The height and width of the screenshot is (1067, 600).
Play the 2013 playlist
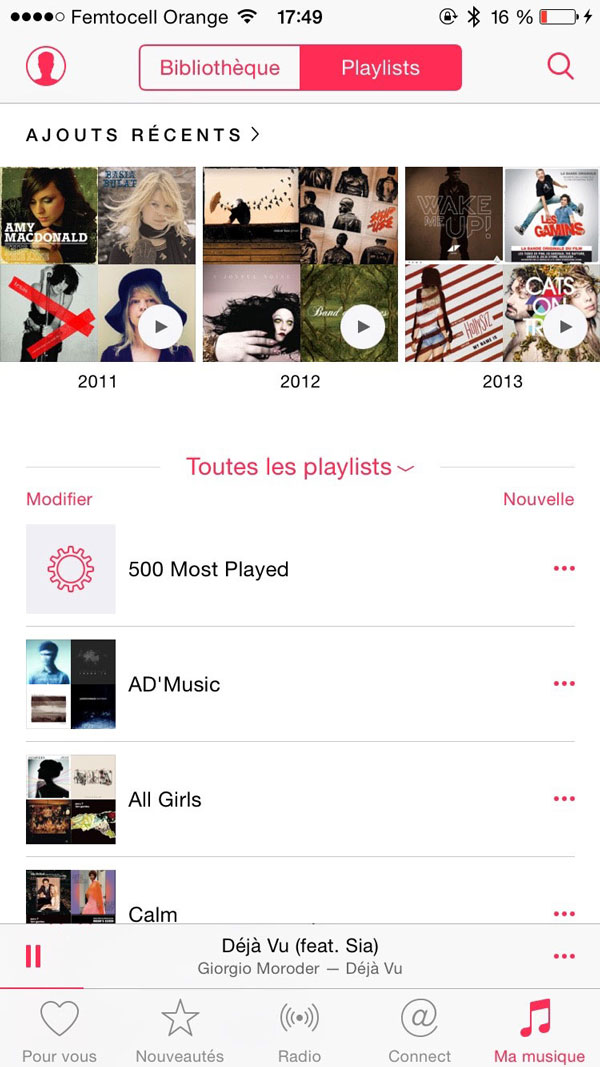click(565, 327)
